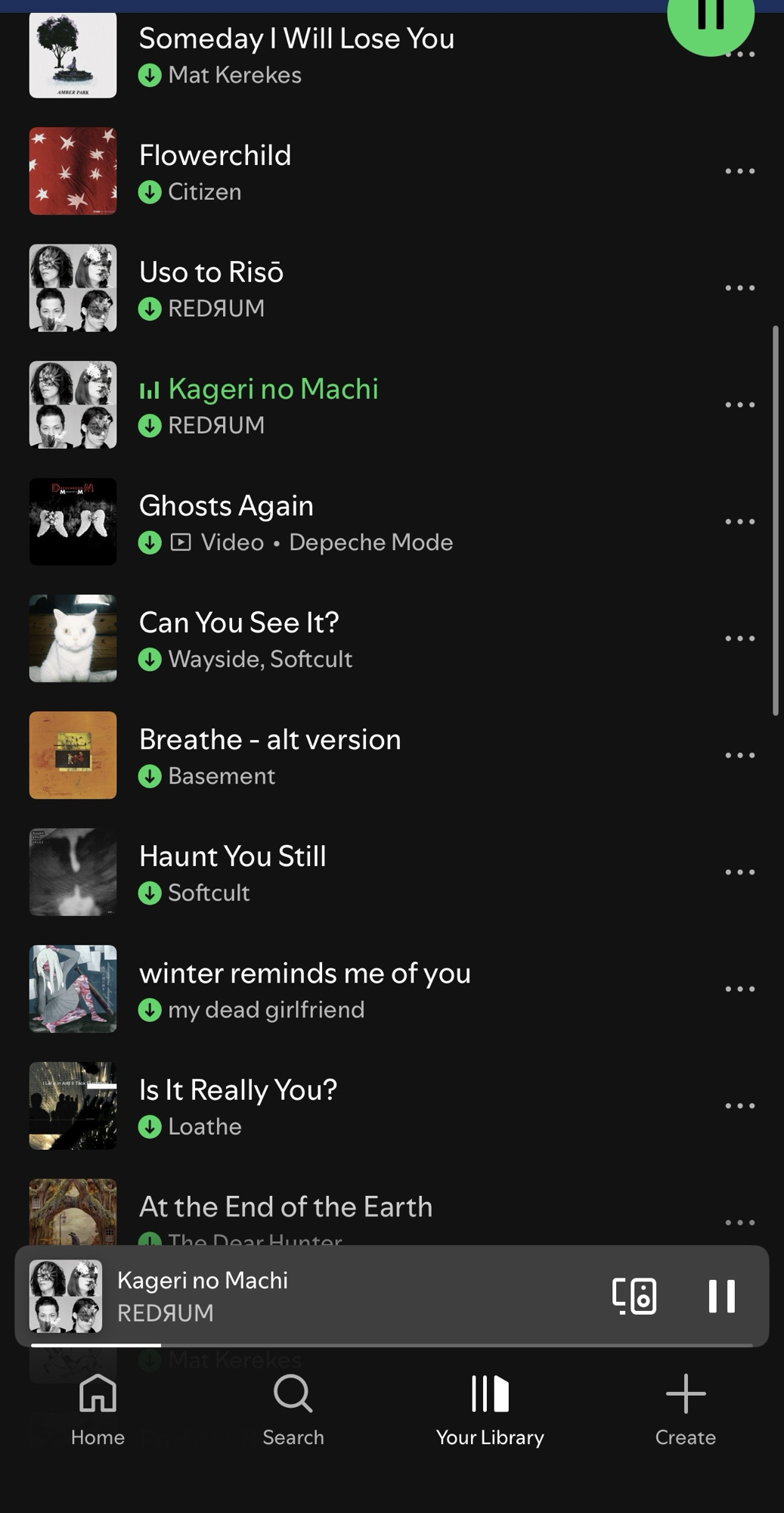Play winter reminds me of you
The width and height of the screenshot is (784, 1513).
click(x=302, y=990)
